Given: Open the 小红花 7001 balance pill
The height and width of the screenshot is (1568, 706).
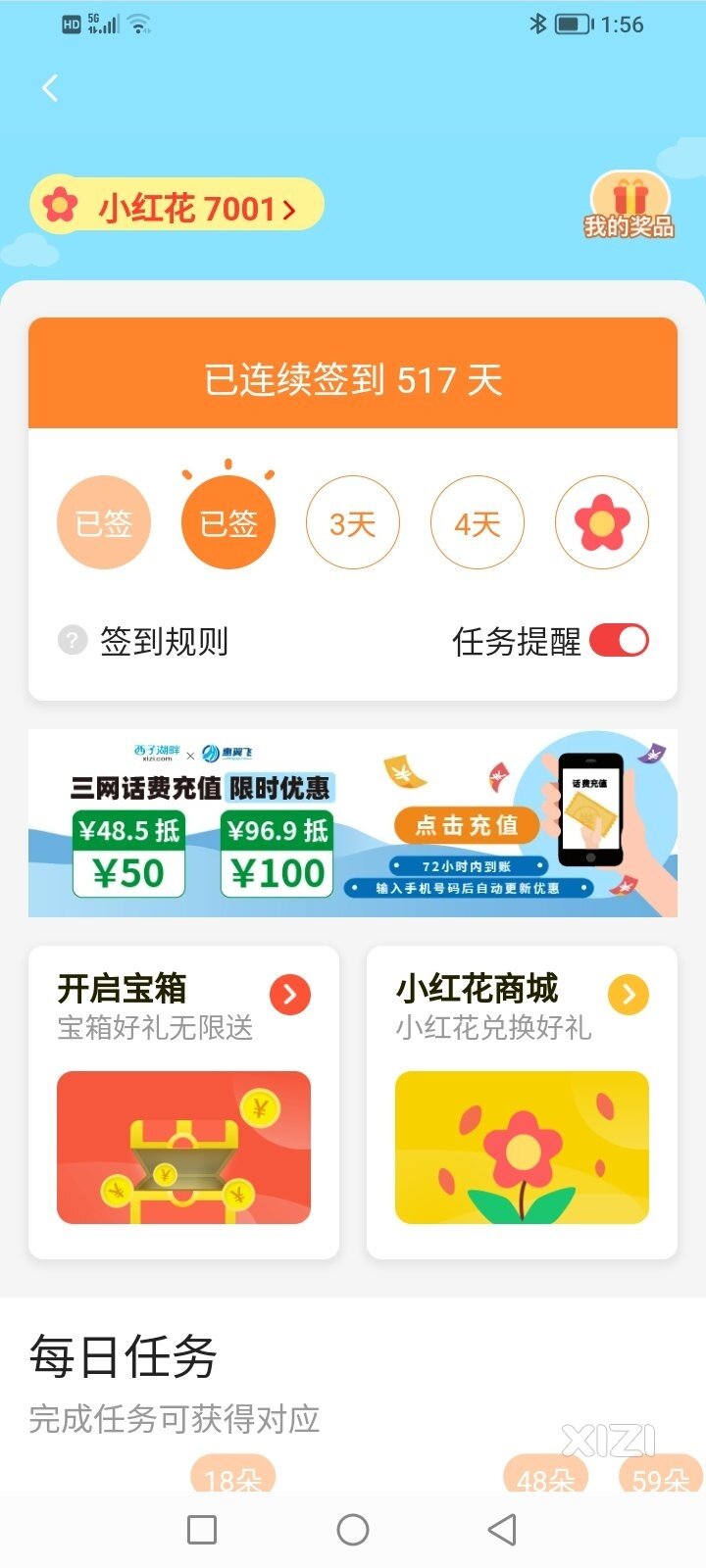Looking at the screenshot, I should pyautogui.click(x=177, y=207).
